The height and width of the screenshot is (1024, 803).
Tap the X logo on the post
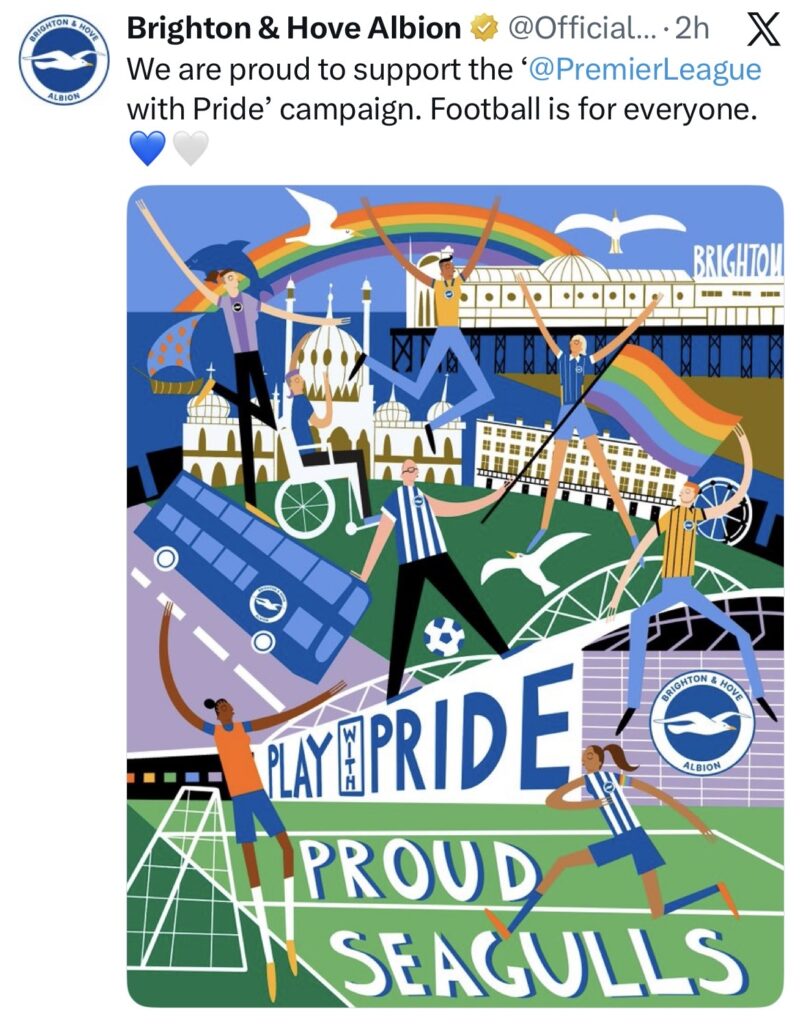763,30
